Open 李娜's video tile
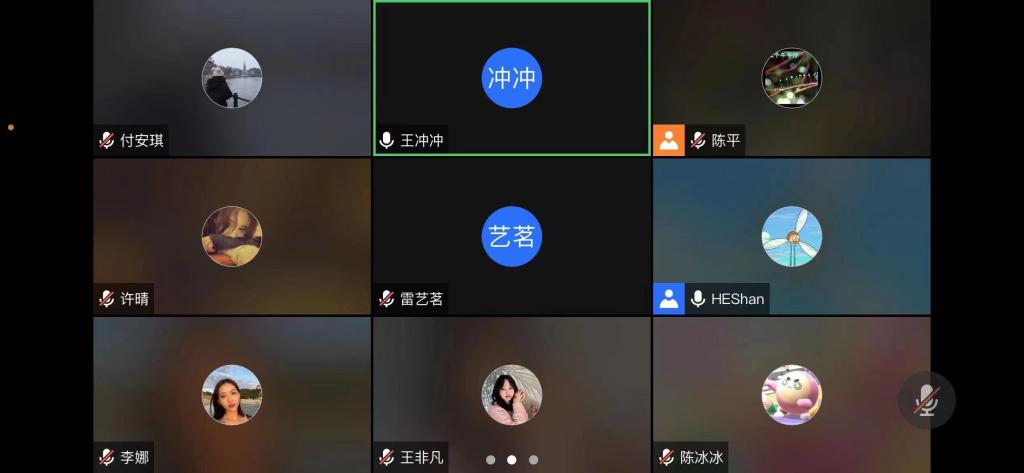The height and width of the screenshot is (473, 1024). (x=232, y=394)
